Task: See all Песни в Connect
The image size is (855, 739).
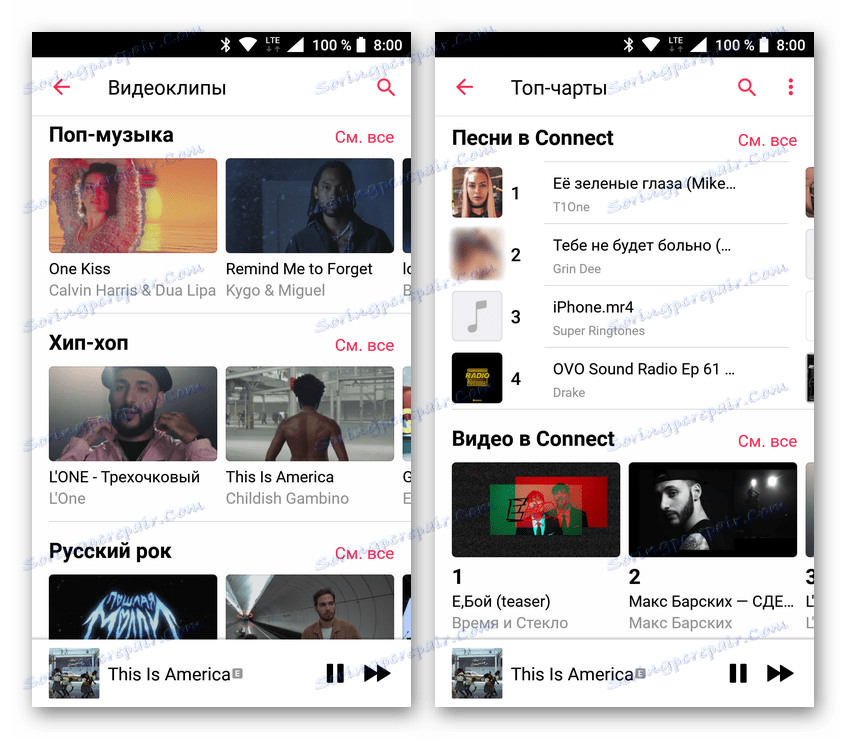Action: pos(767,140)
